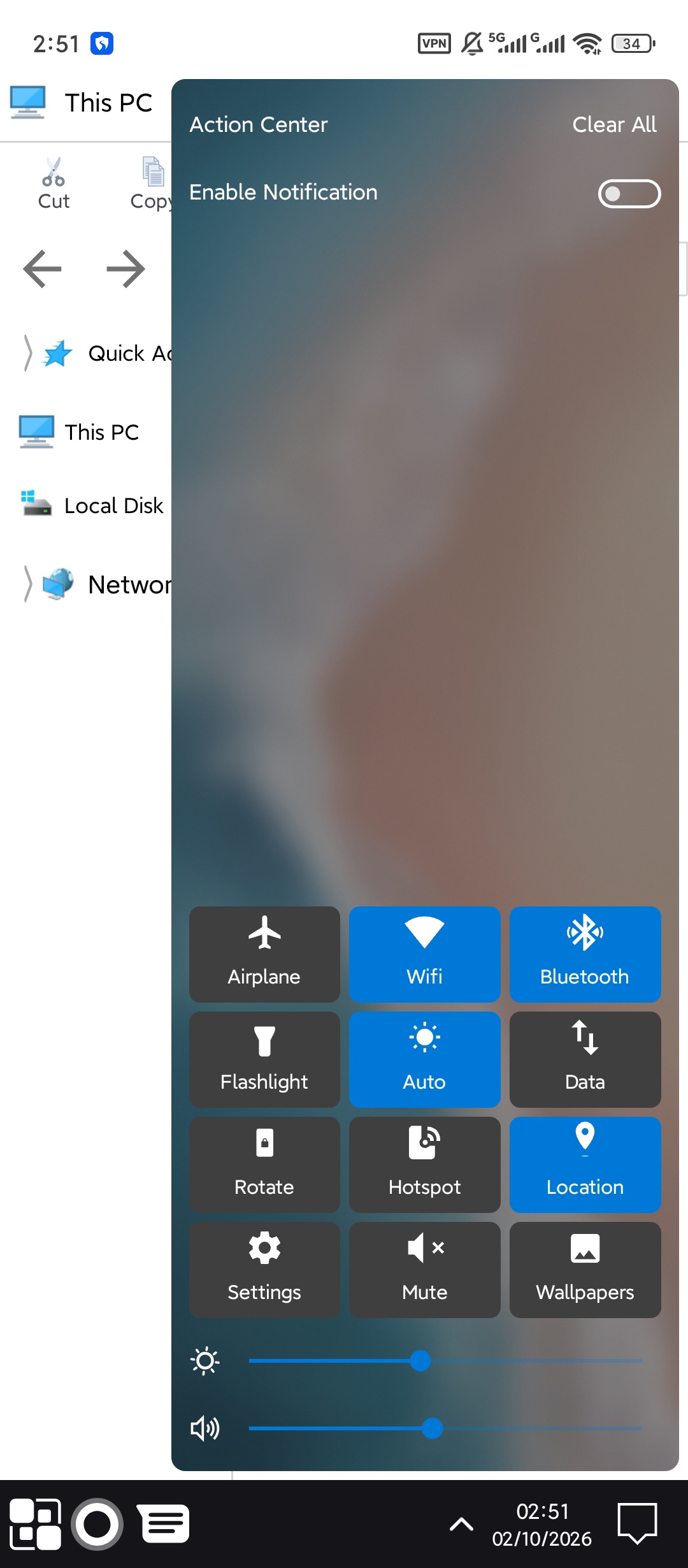The height and width of the screenshot is (1568, 688).
Task: Switch on the Flashlight tile
Action: click(264, 1059)
